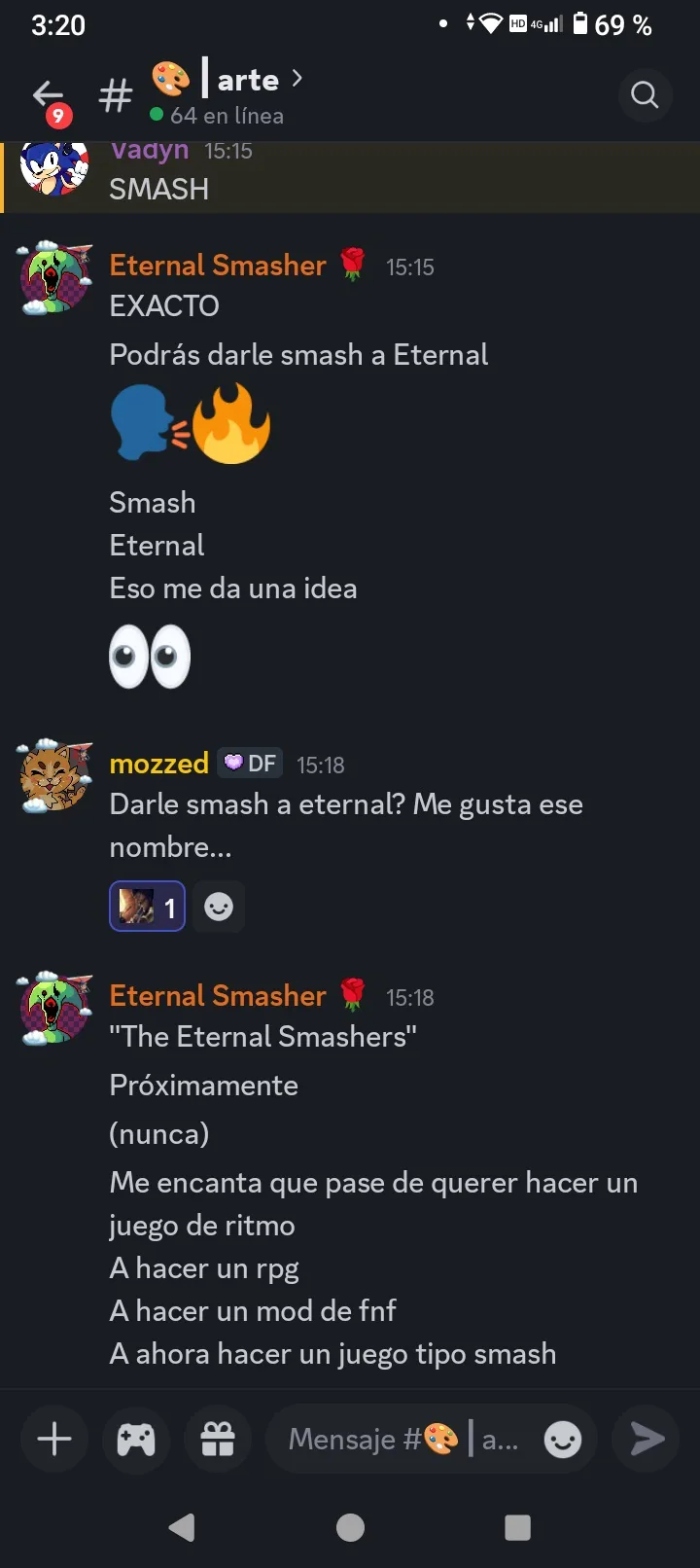The width and height of the screenshot is (700, 1568).
Task: Tap the system home button
Action: pos(350,1527)
